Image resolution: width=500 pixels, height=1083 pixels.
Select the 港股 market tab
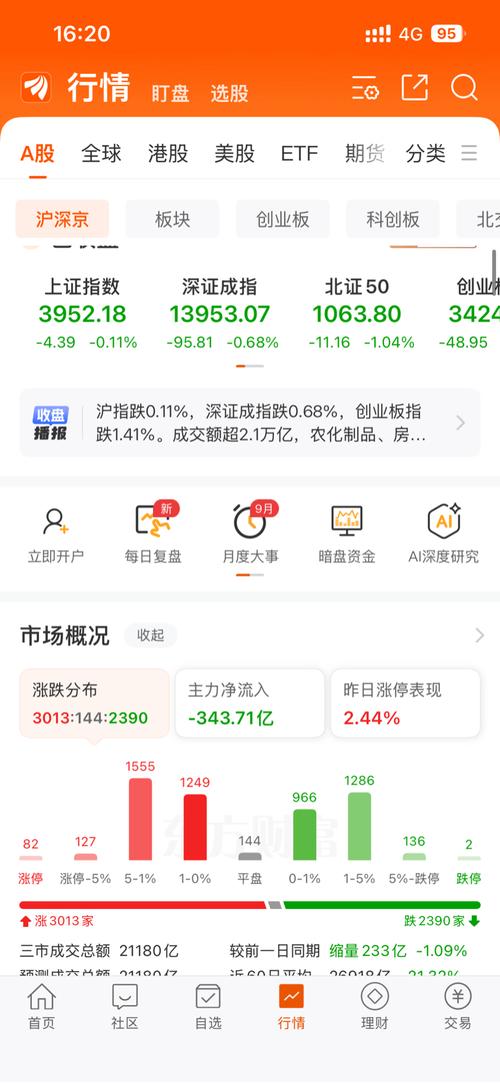click(168, 153)
